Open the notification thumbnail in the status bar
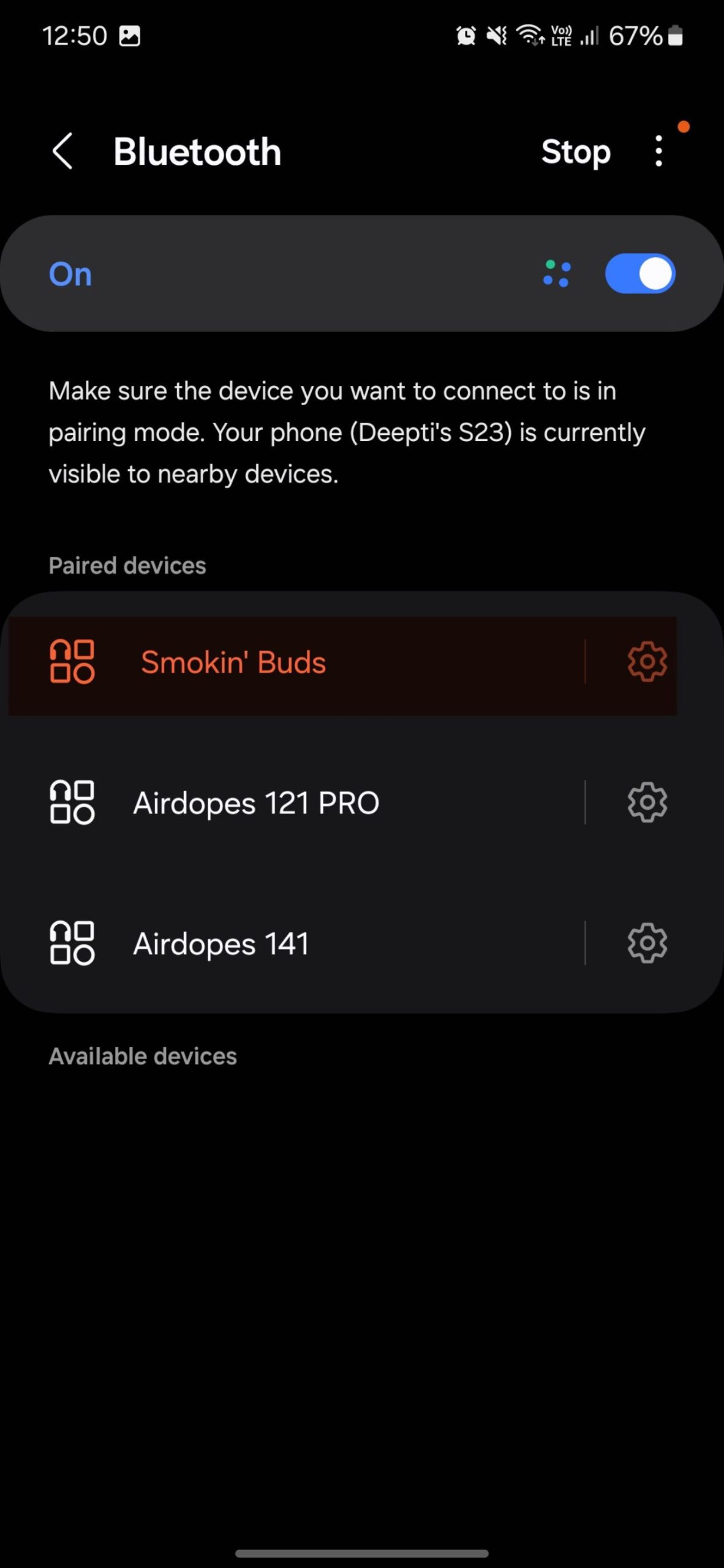The height and width of the screenshot is (1568, 724). [131, 36]
